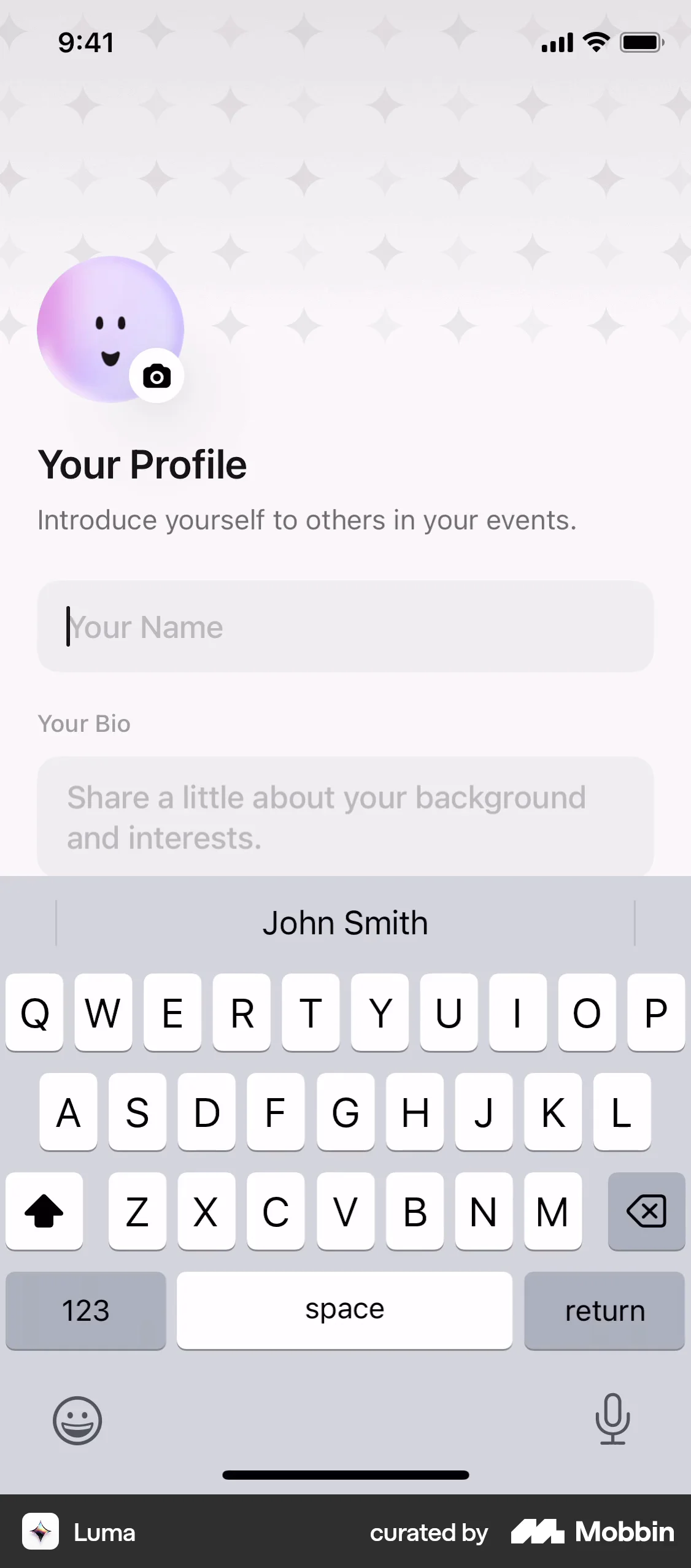691x1568 pixels.
Task: Toggle the Shift key for uppercase letters
Action: tap(44, 1211)
